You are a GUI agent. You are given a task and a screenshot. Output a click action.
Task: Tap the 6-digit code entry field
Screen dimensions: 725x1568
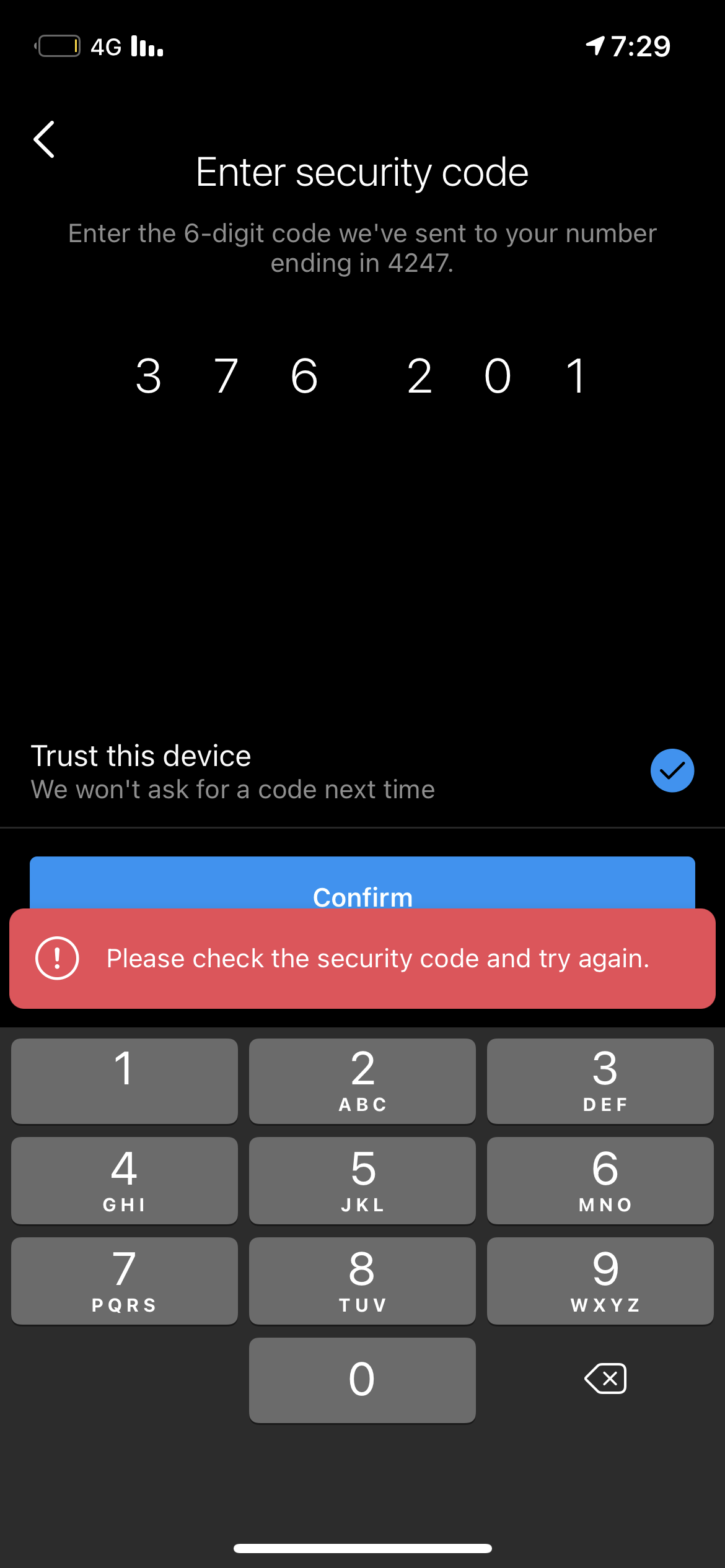[362, 376]
